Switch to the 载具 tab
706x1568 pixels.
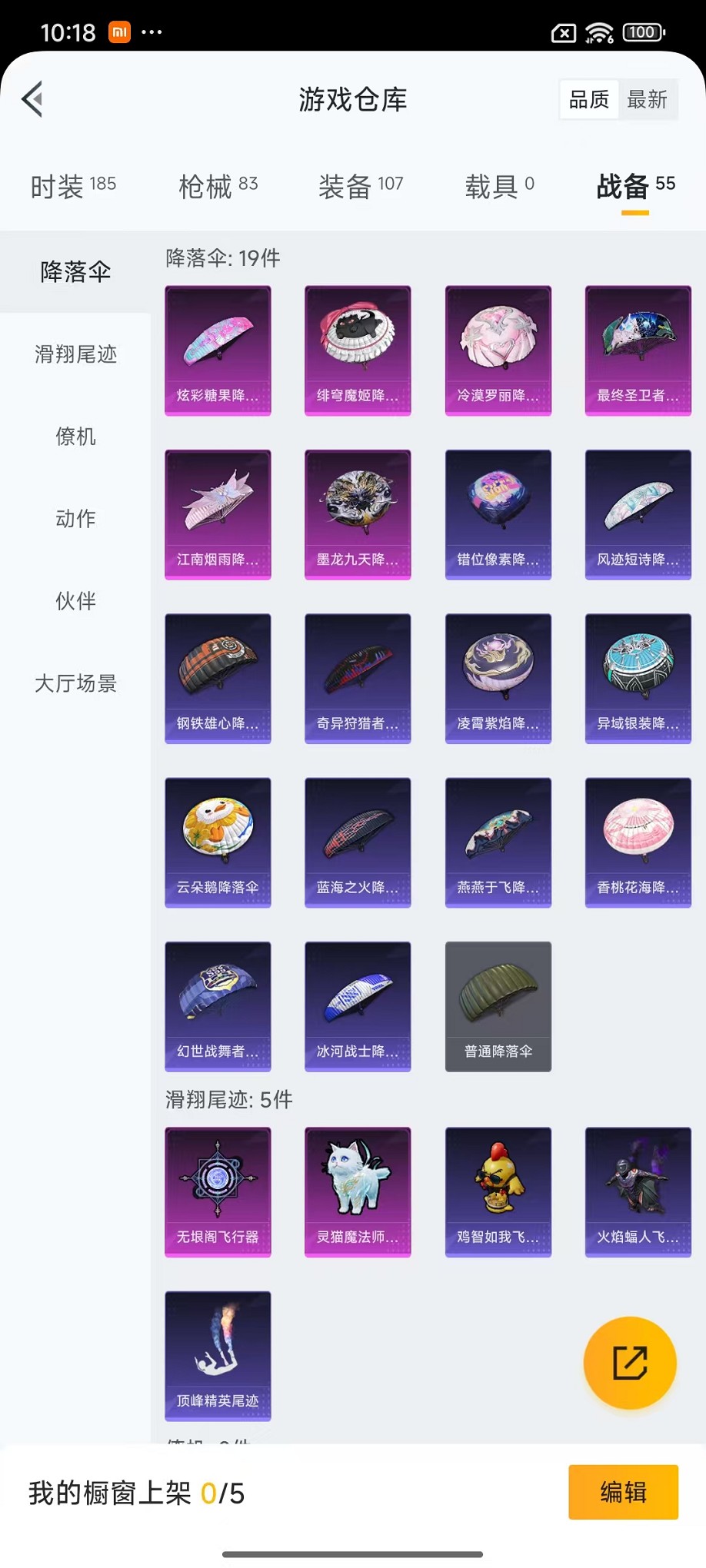click(499, 185)
